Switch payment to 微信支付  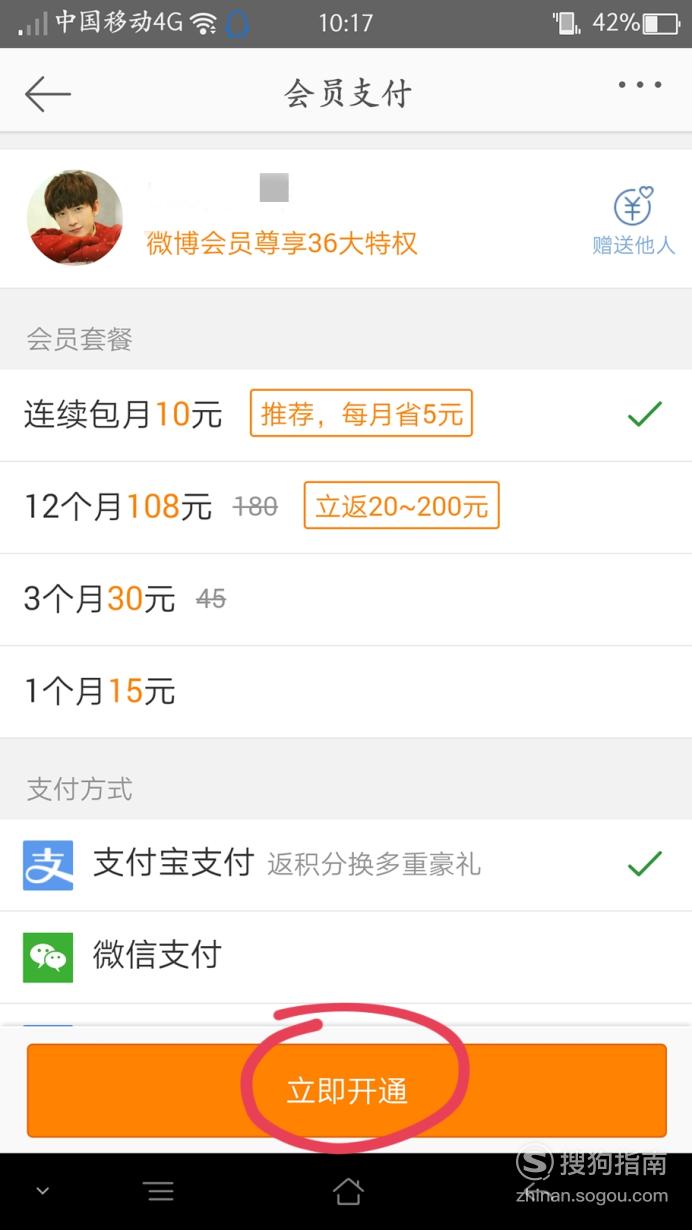coord(346,957)
